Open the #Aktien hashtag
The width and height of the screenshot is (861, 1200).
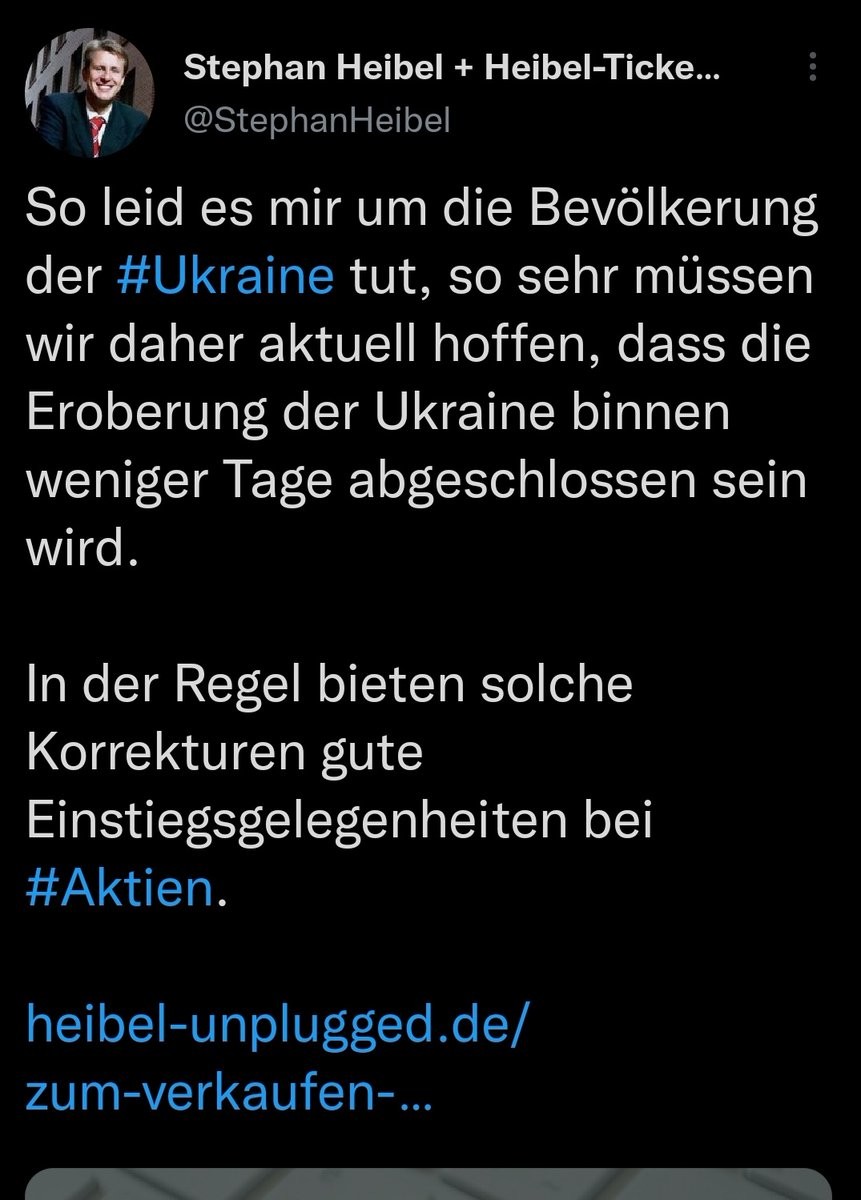(x=120, y=885)
